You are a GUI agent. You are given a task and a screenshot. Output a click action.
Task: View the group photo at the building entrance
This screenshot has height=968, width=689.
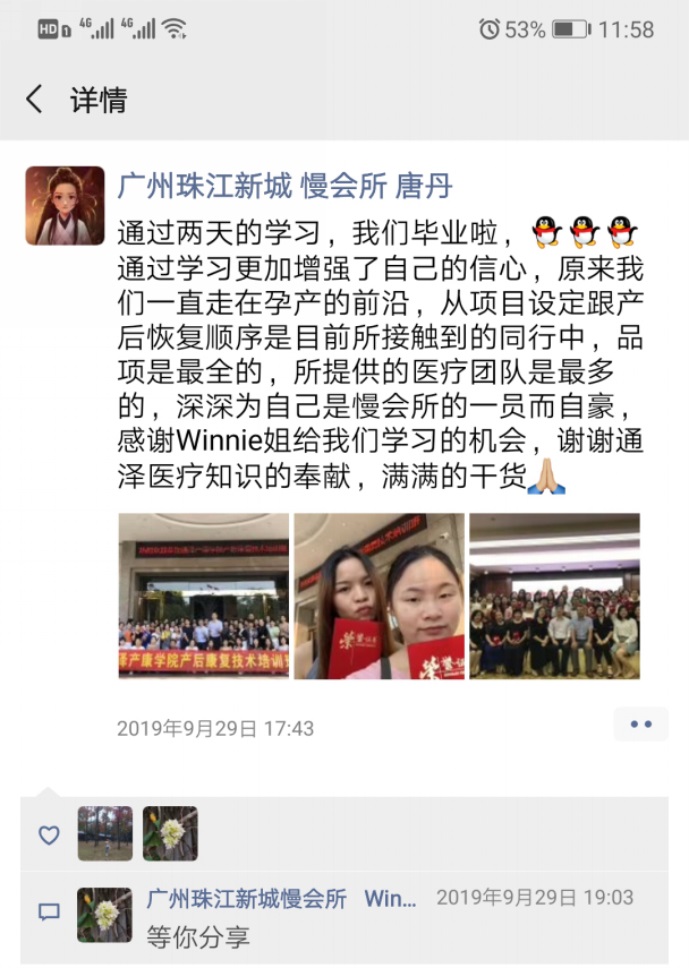203,596
